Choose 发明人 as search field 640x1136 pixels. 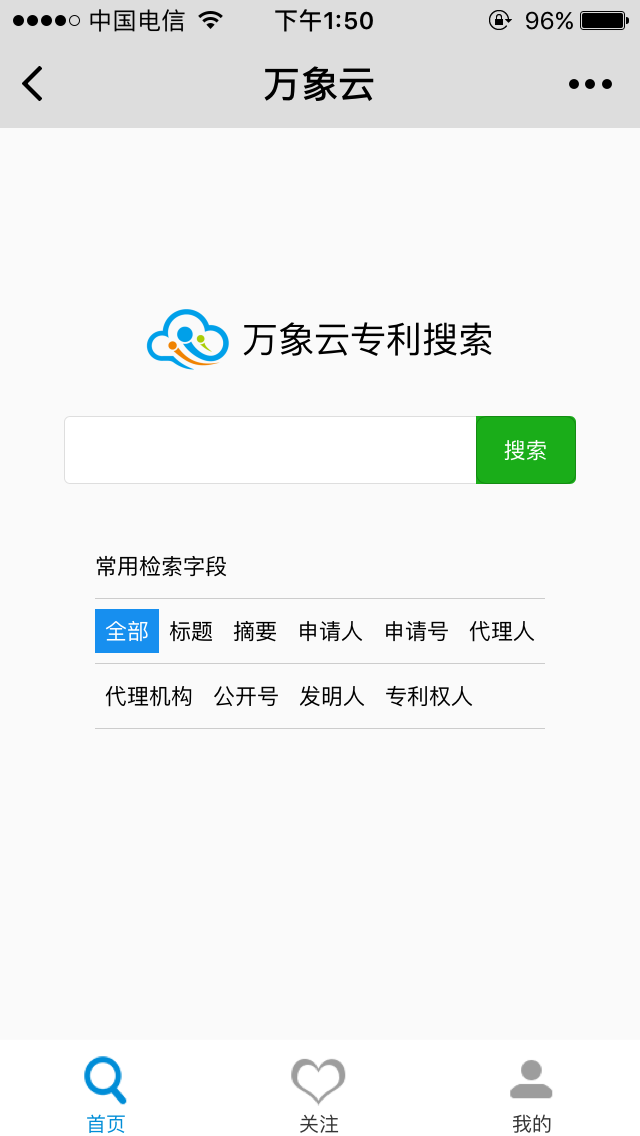pos(332,696)
